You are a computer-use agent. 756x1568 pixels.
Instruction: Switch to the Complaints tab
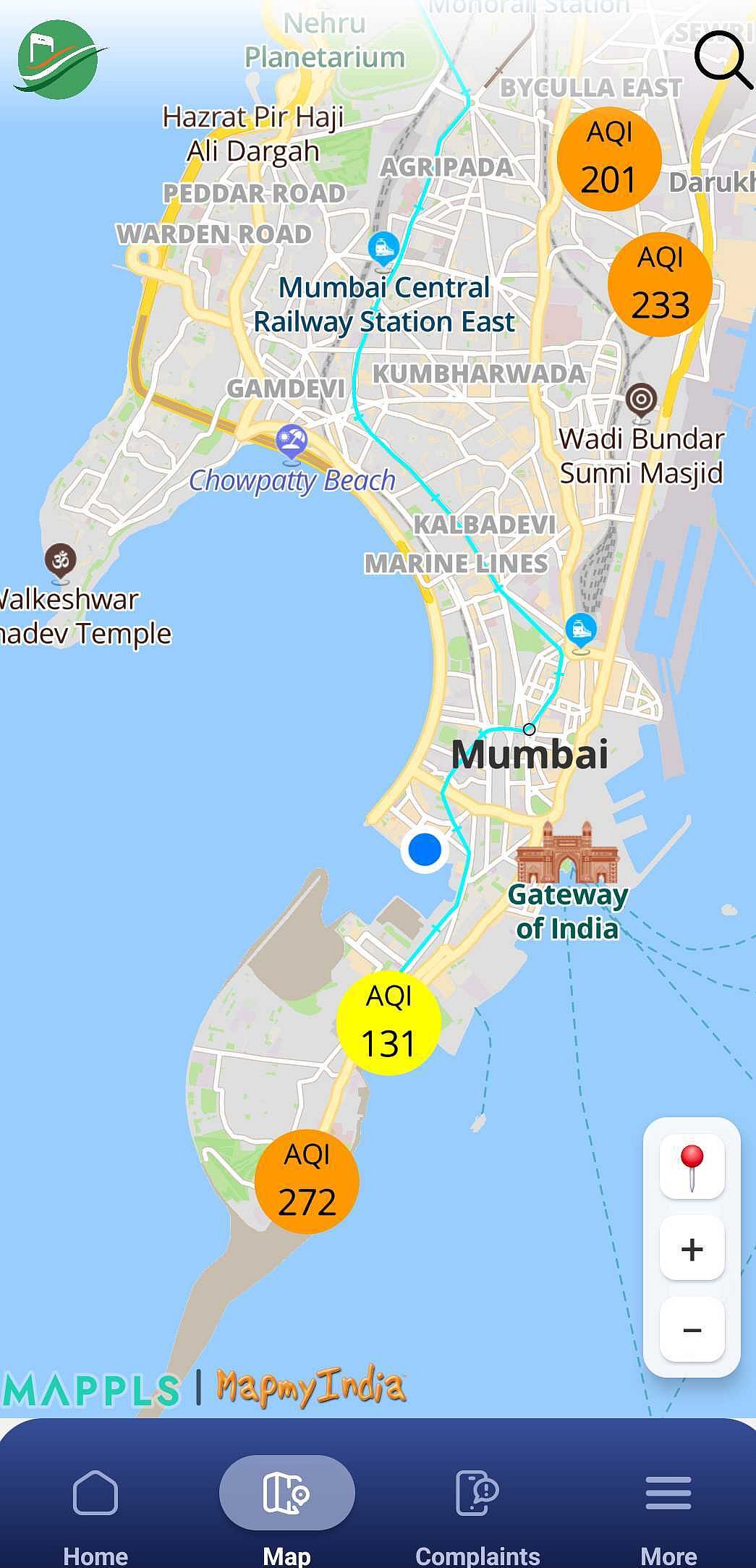tap(477, 1511)
